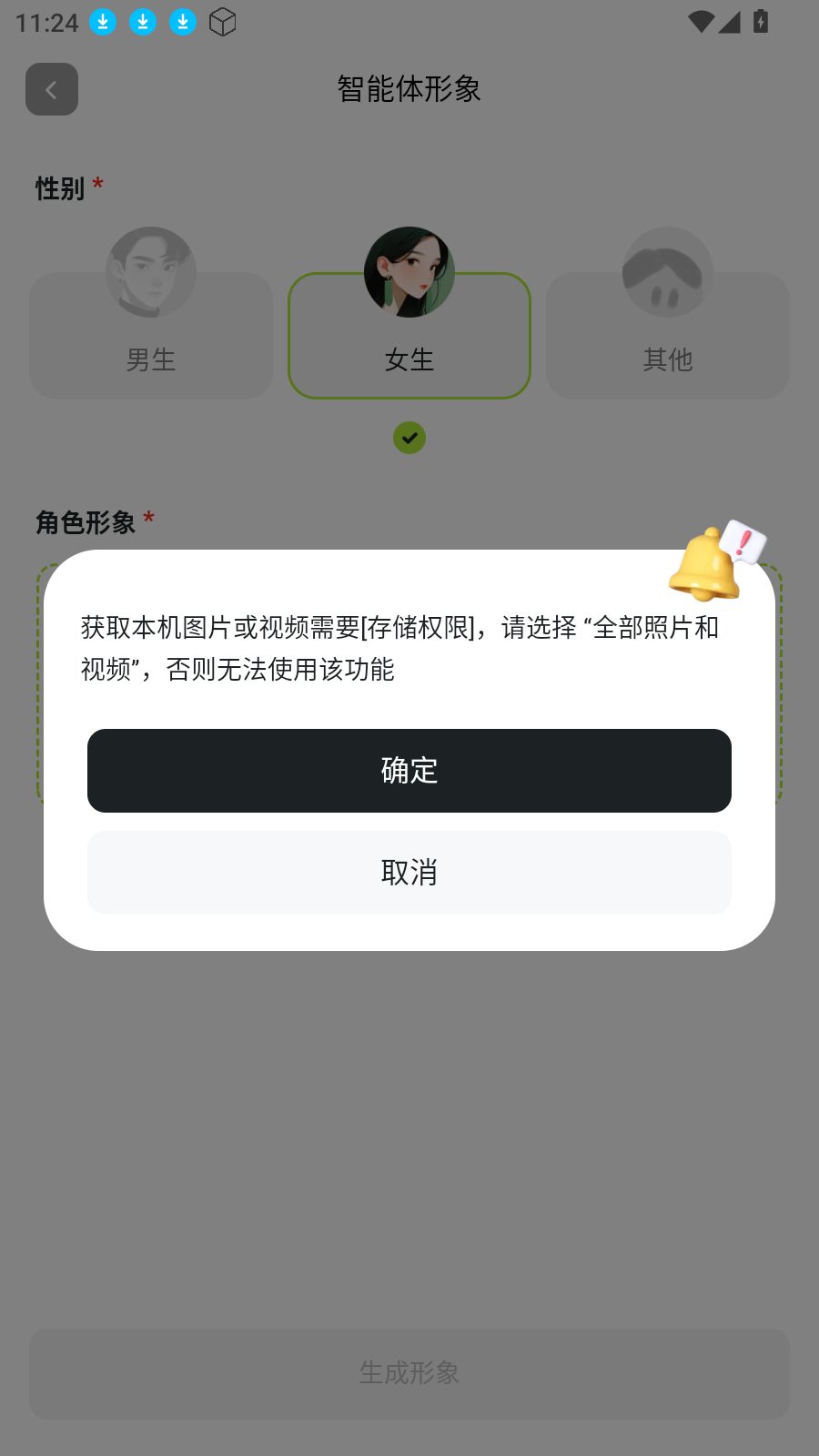Tap the green checkmark under 女生
Image resolution: width=819 pixels, height=1456 pixels.
click(409, 438)
